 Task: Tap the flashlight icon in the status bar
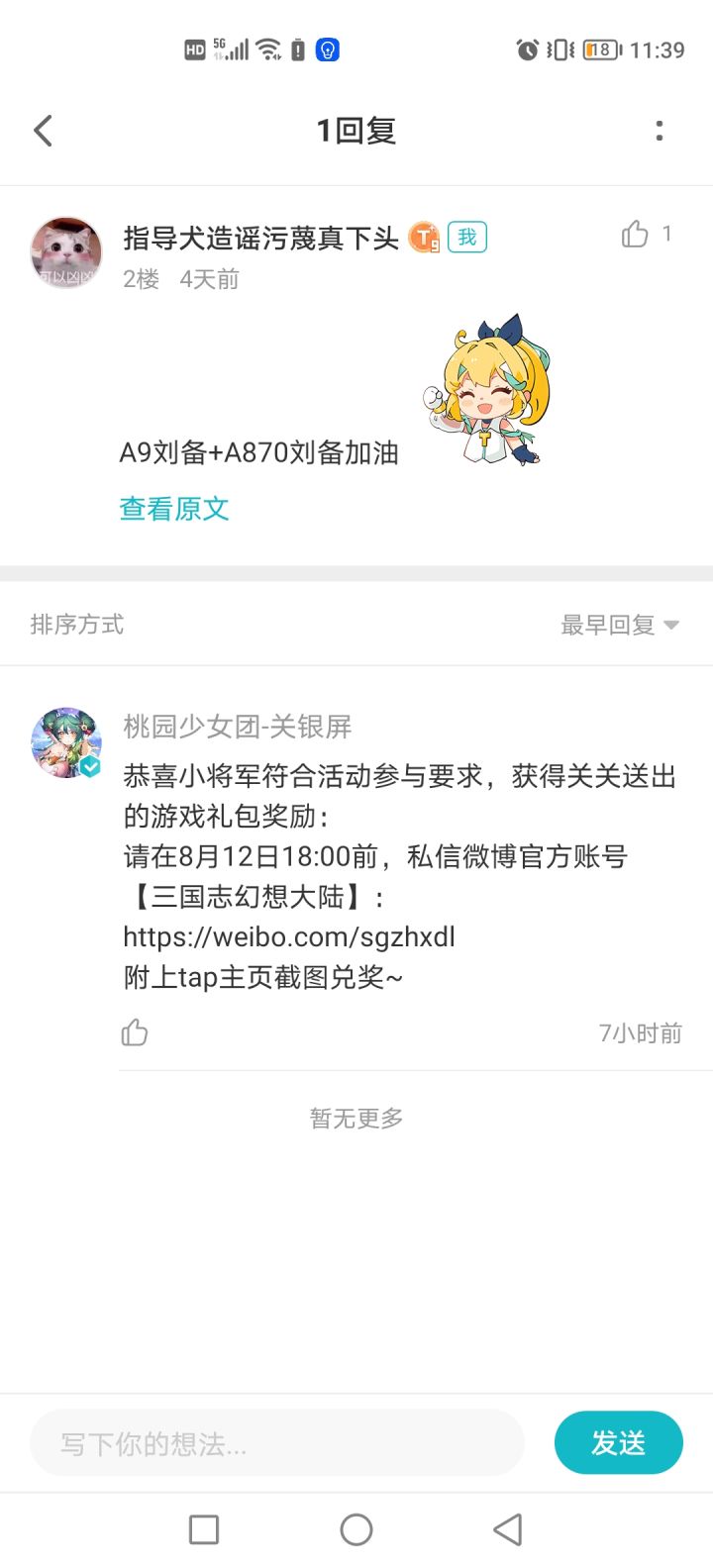[329, 49]
